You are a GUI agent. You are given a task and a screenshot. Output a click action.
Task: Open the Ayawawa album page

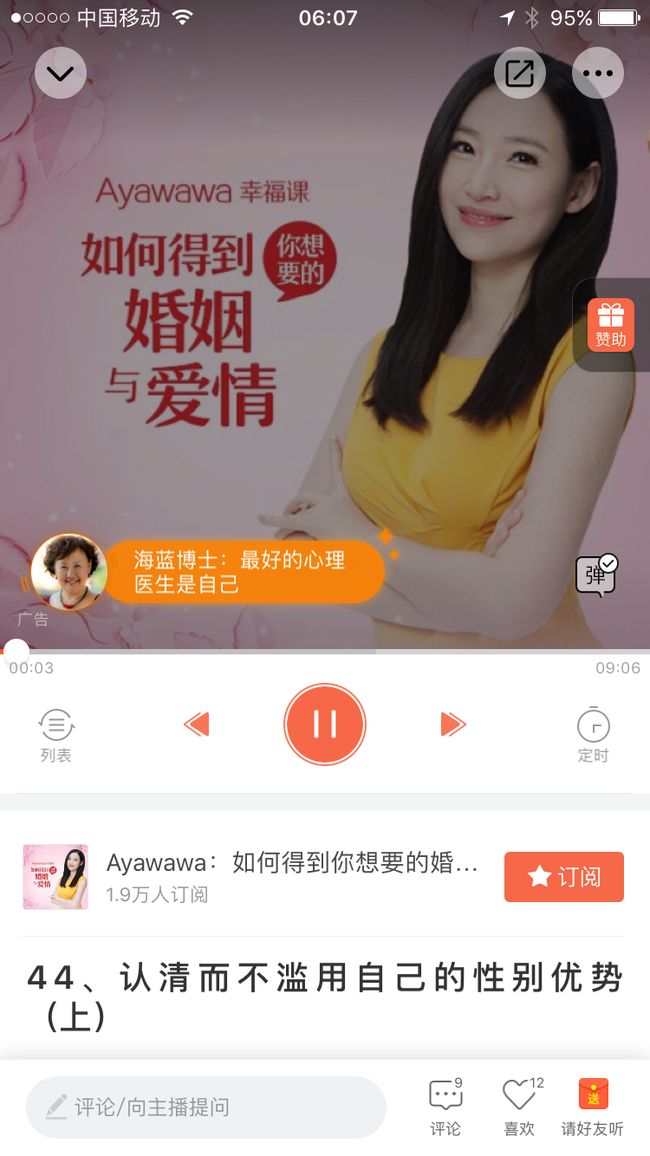[x=251, y=877]
